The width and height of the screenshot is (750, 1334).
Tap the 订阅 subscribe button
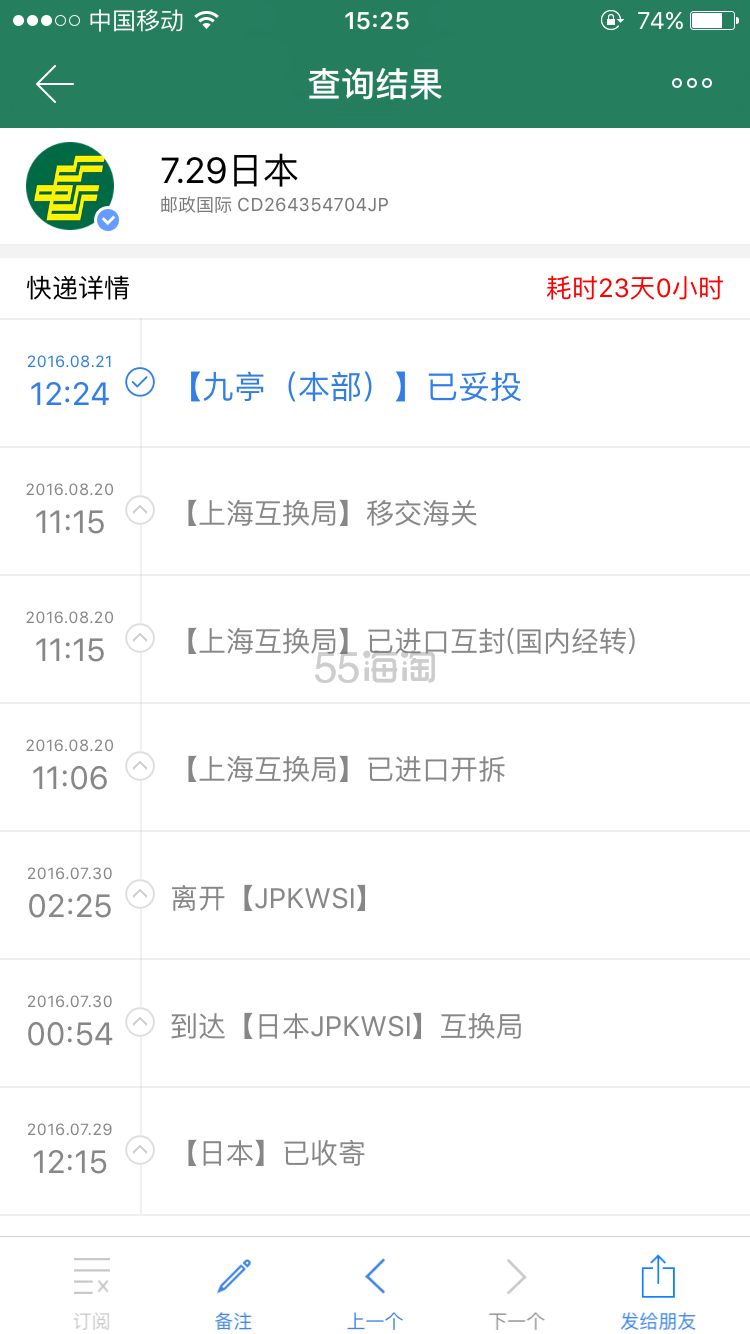pos(92,1293)
